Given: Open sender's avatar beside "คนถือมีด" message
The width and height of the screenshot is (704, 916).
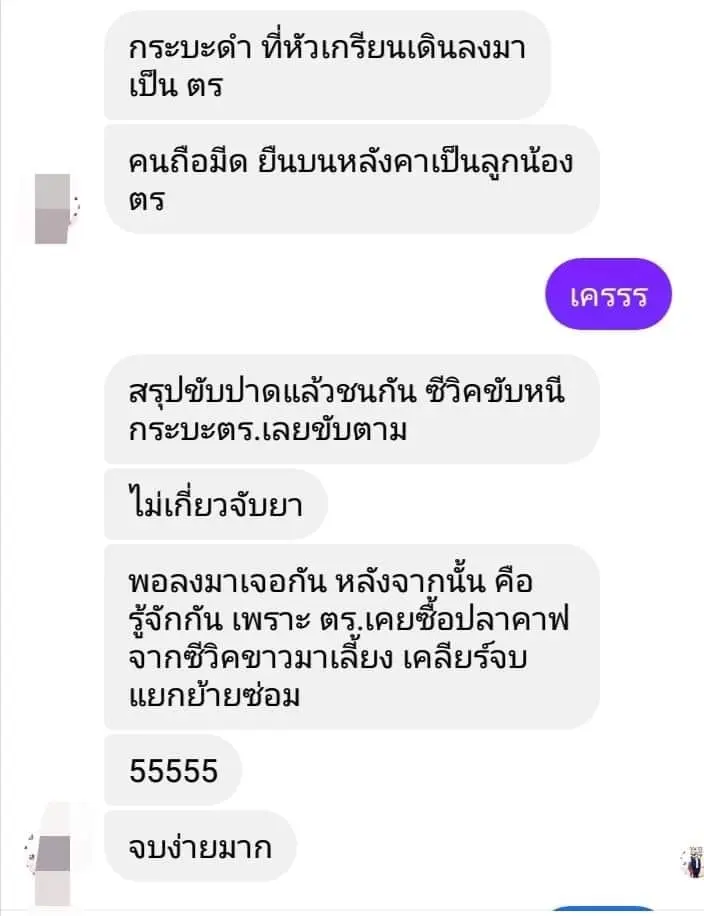Looking at the screenshot, I should (x=53, y=208).
